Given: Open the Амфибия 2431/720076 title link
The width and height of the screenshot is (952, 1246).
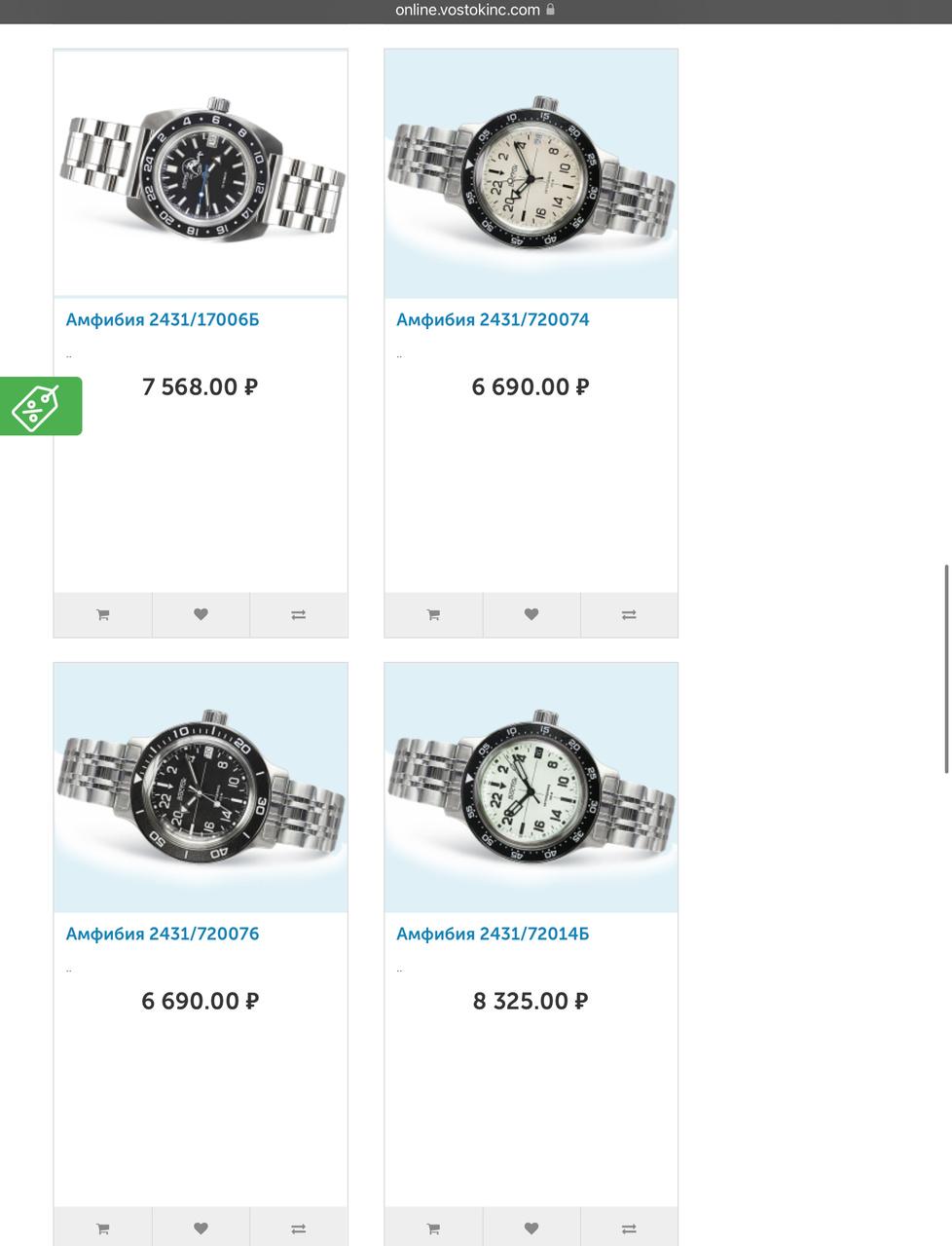Looking at the screenshot, I should pos(163,934).
